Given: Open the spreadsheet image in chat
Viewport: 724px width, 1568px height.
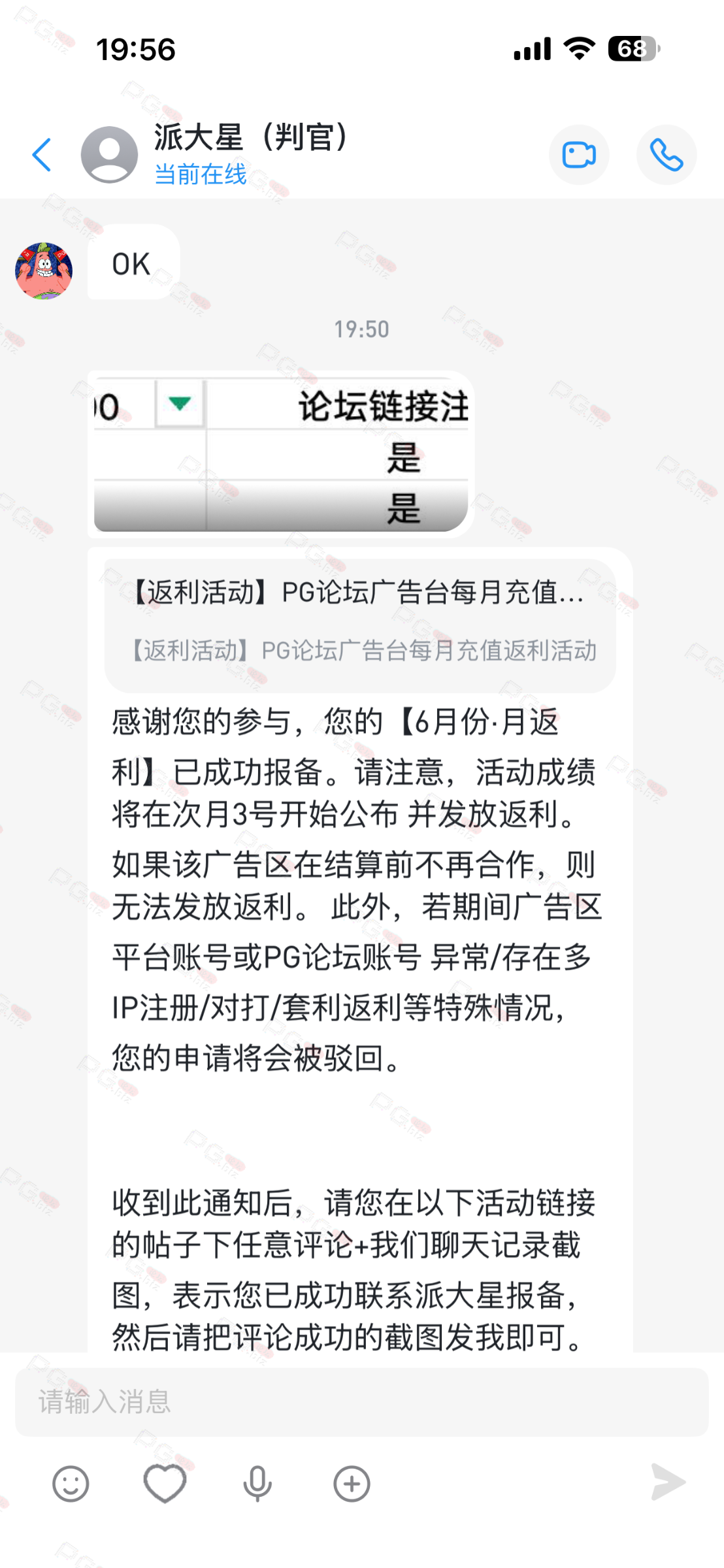Looking at the screenshot, I should (281, 454).
